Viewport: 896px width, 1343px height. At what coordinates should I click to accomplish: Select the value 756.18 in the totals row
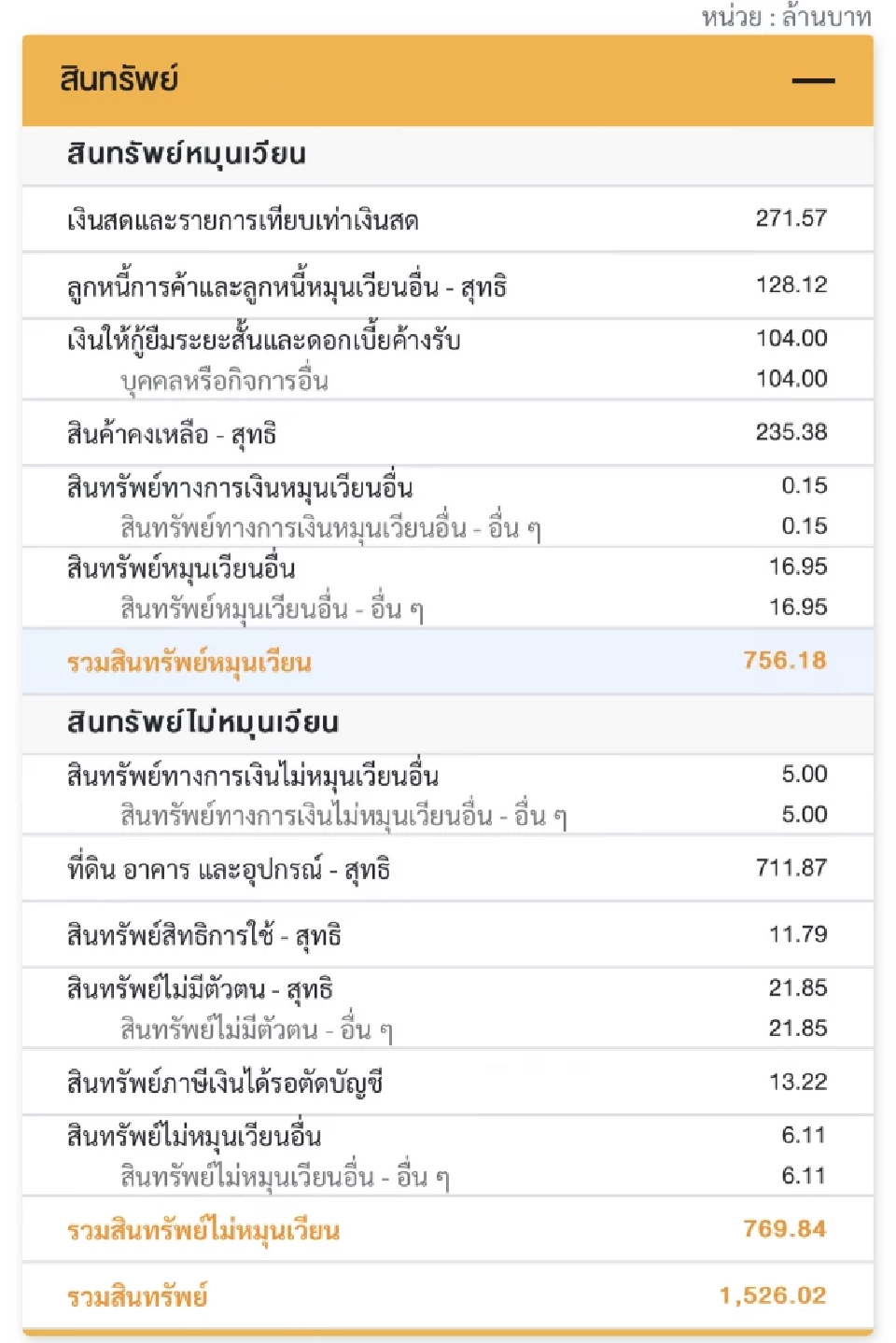786,661
